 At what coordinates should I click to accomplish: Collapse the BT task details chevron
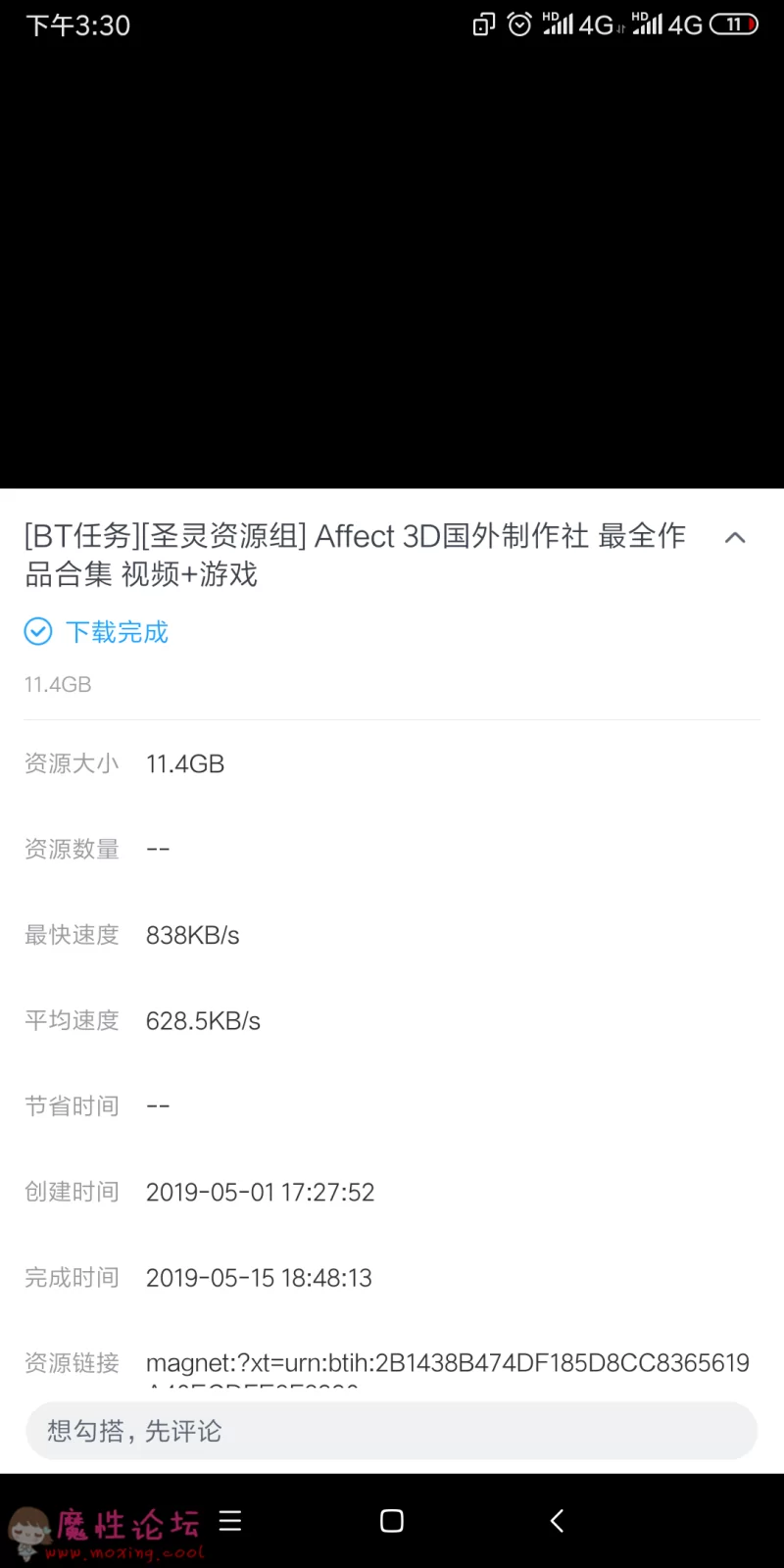[x=735, y=537]
